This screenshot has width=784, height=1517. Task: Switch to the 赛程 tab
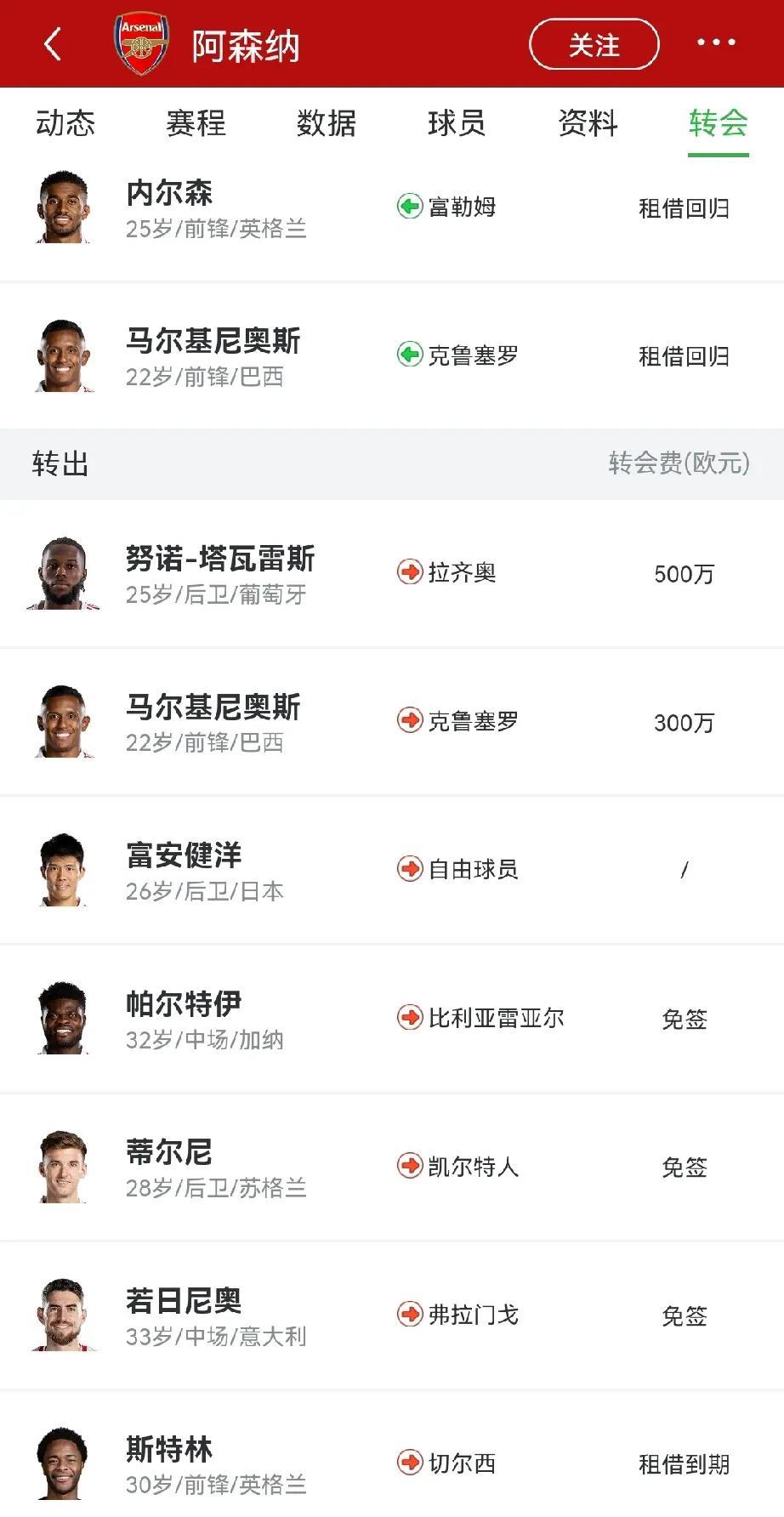coord(196,123)
